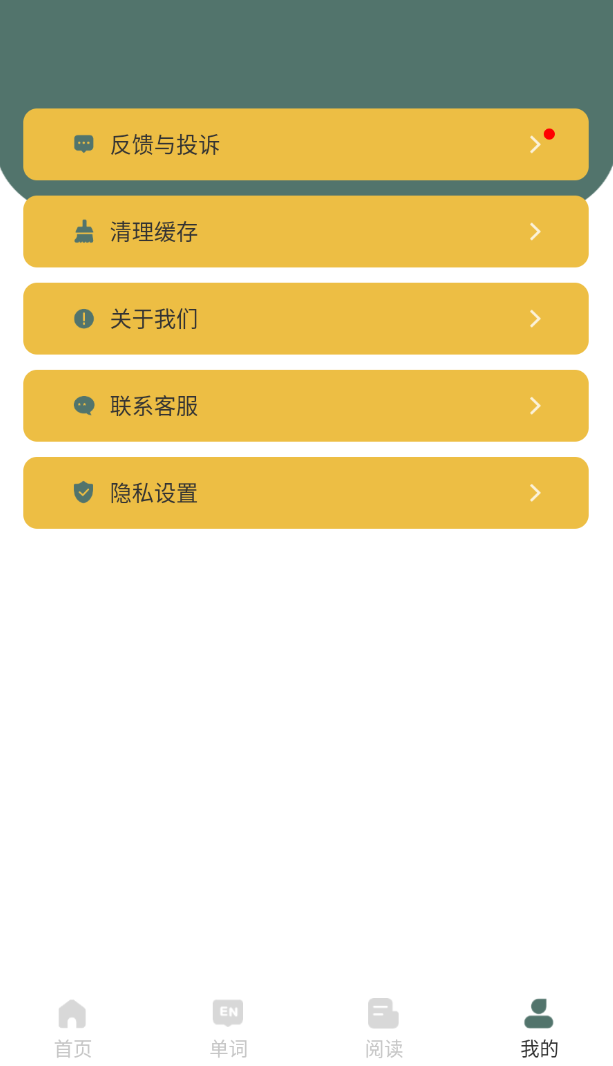The width and height of the screenshot is (613, 1066).
Task: Go to the 单词 vocabulary tab
Action: 228,1028
